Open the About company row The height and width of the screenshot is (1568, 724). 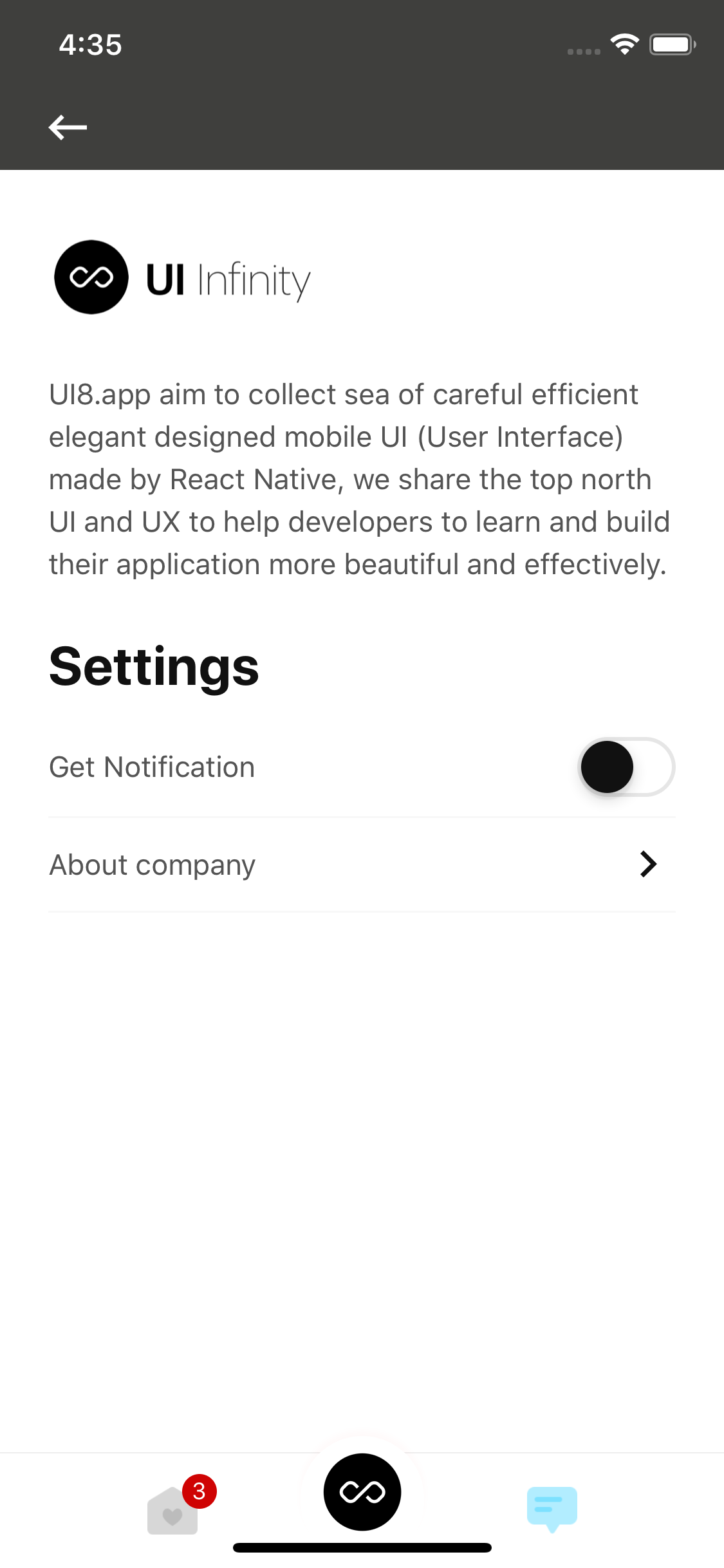click(x=362, y=864)
